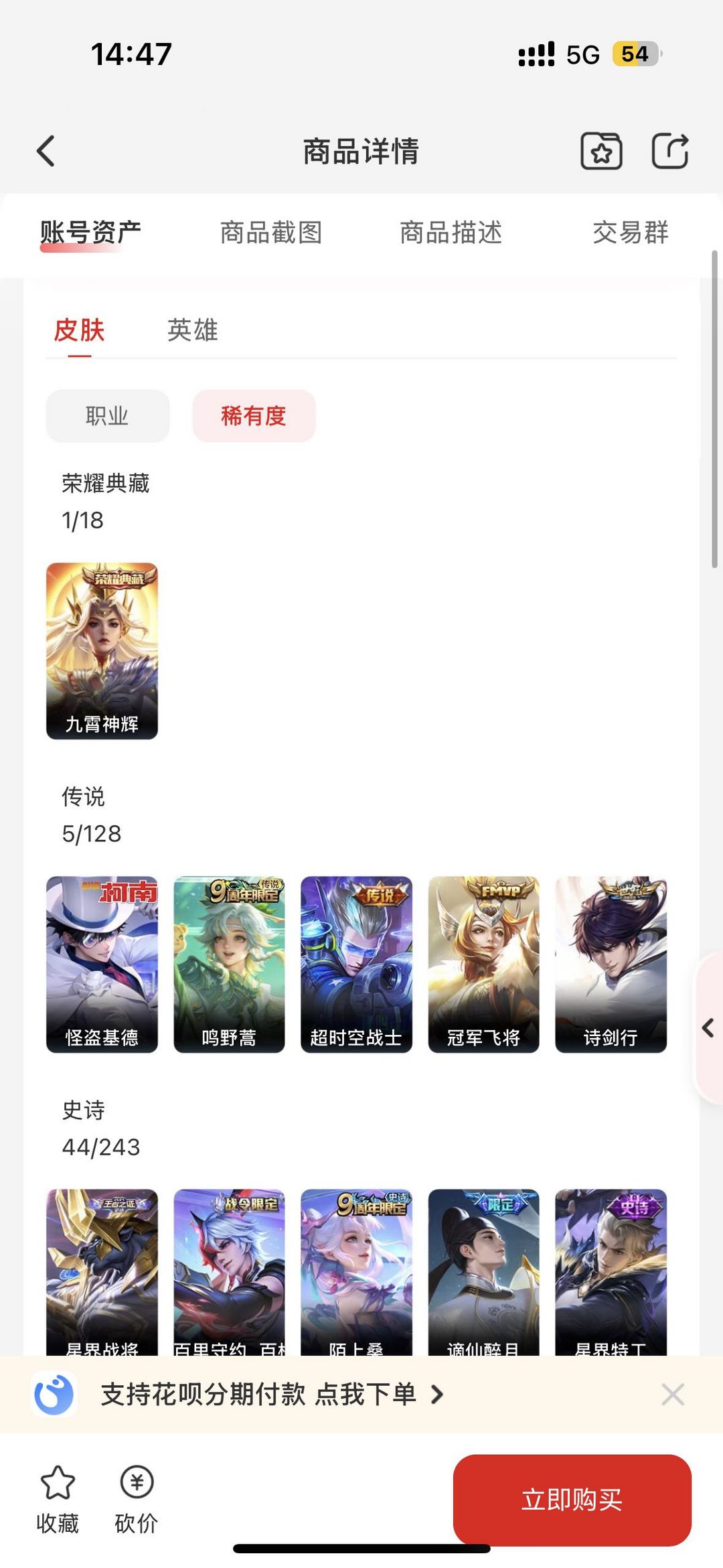723x1568 pixels.
Task: Expand the side panel arrow handle
Action: click(708, 1027)
